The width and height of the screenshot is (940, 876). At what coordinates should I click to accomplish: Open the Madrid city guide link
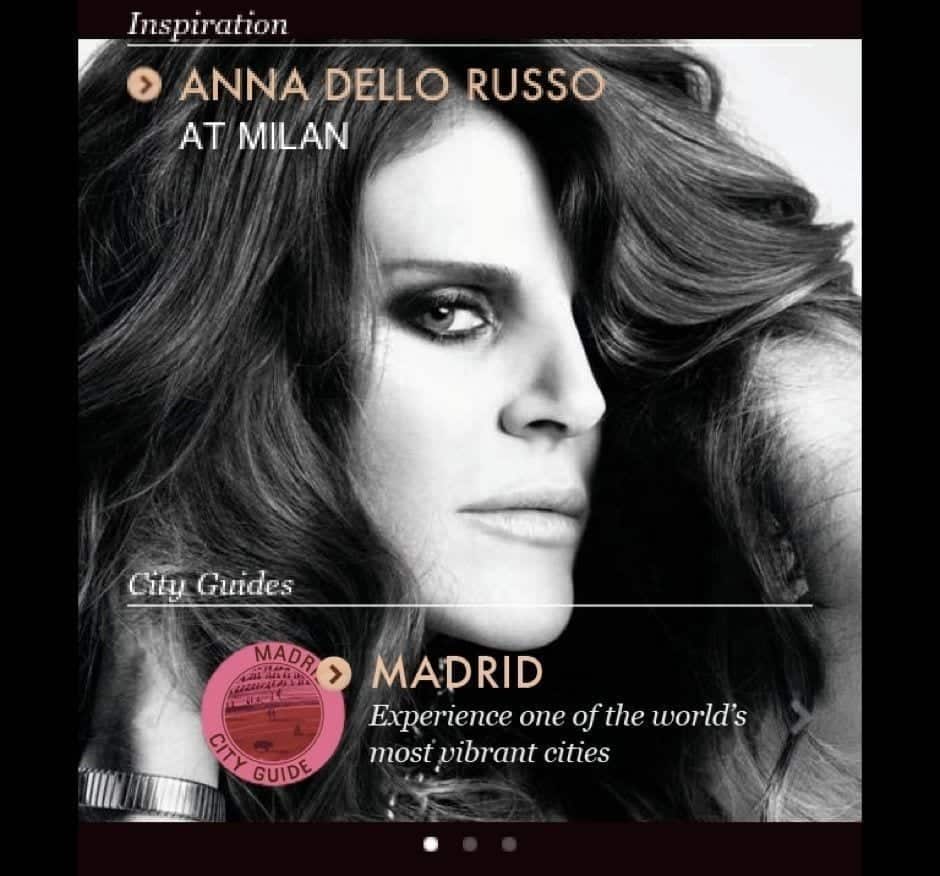tap(456, 674)
